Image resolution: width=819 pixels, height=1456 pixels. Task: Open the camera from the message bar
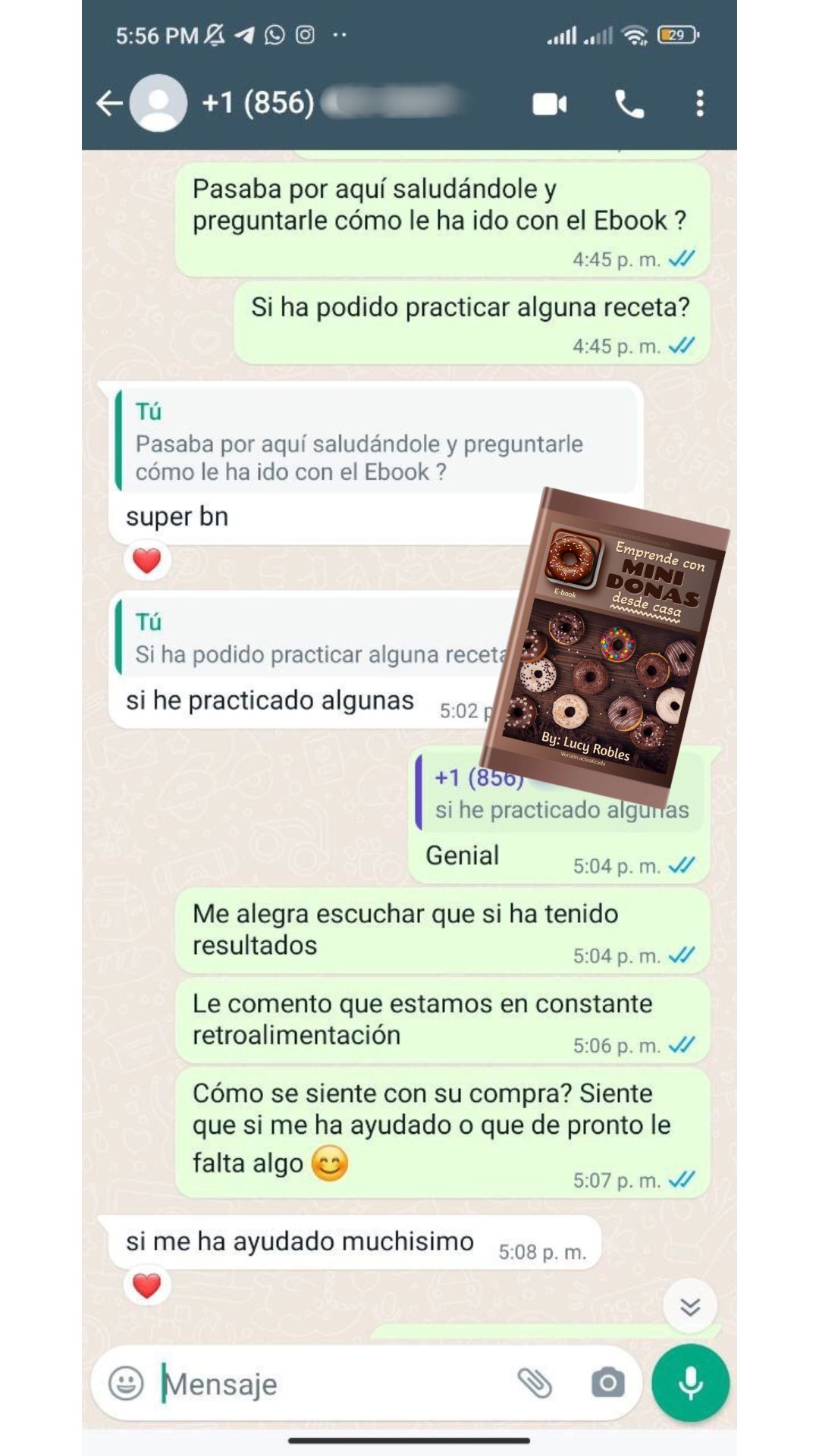pos(607,1383)
